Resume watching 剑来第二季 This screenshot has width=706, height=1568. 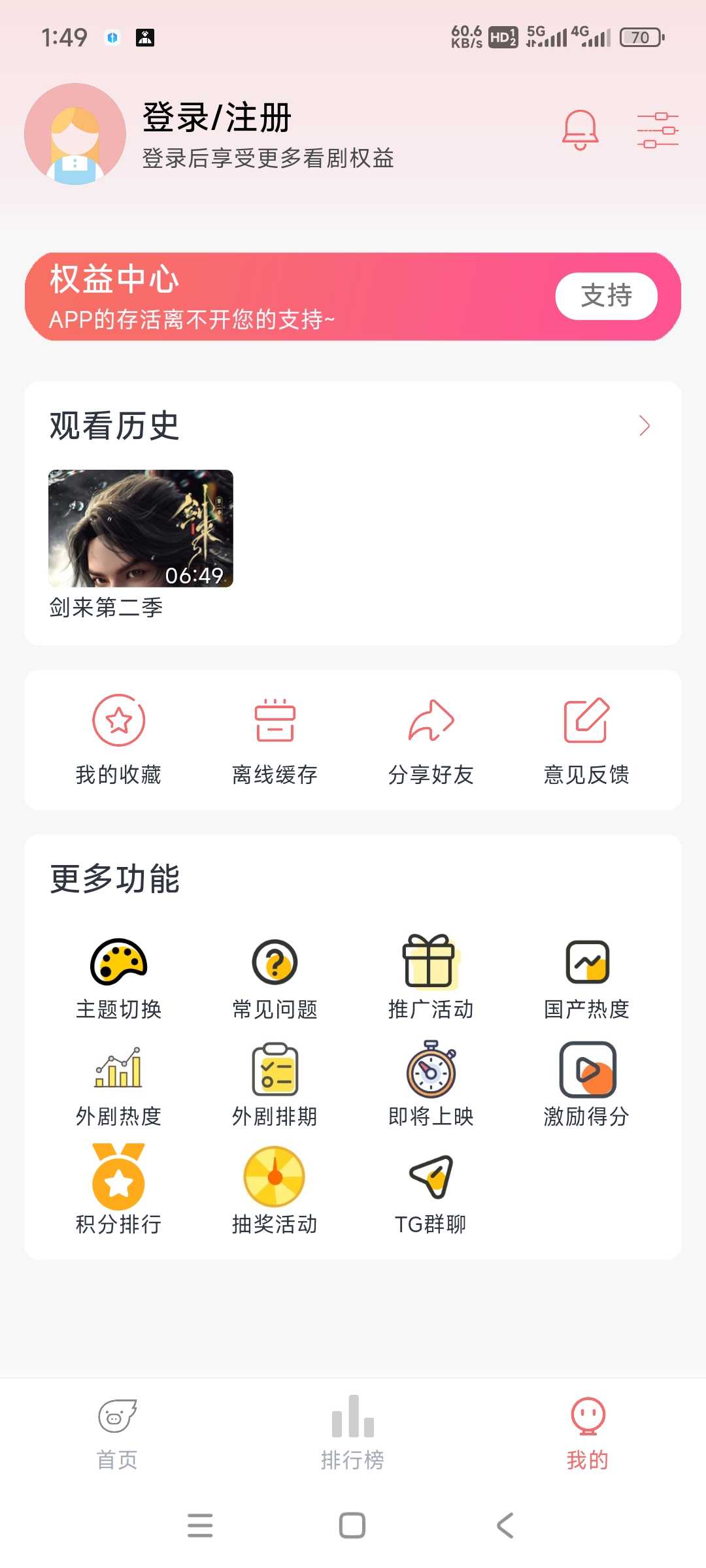click(x=141, y=529)
